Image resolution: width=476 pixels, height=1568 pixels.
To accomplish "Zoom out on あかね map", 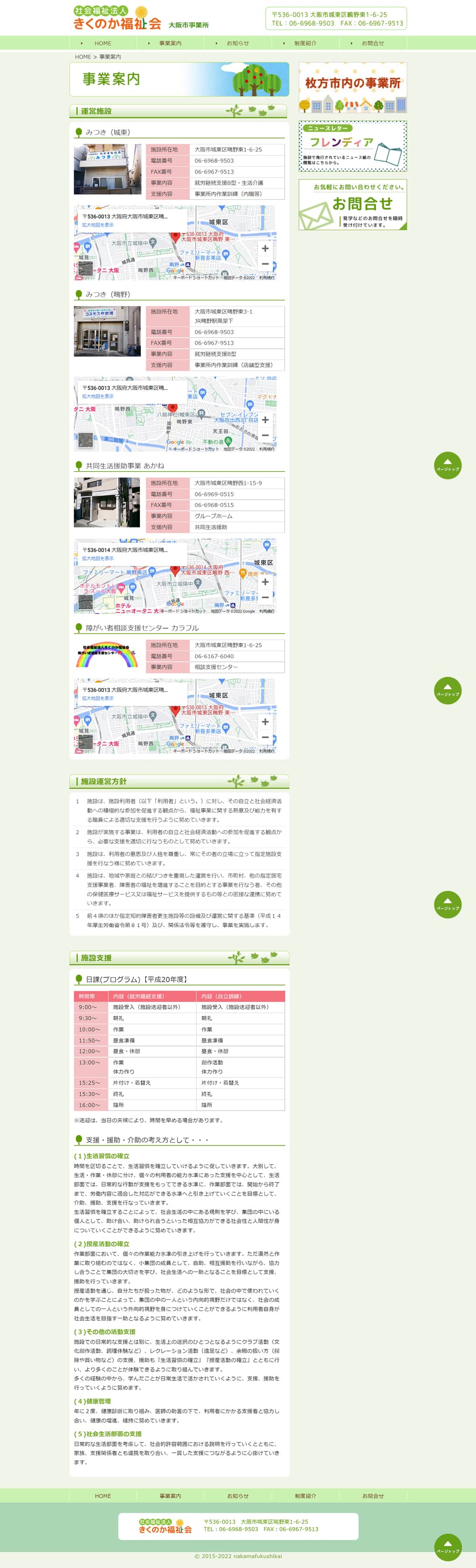I will click(266, 597).
